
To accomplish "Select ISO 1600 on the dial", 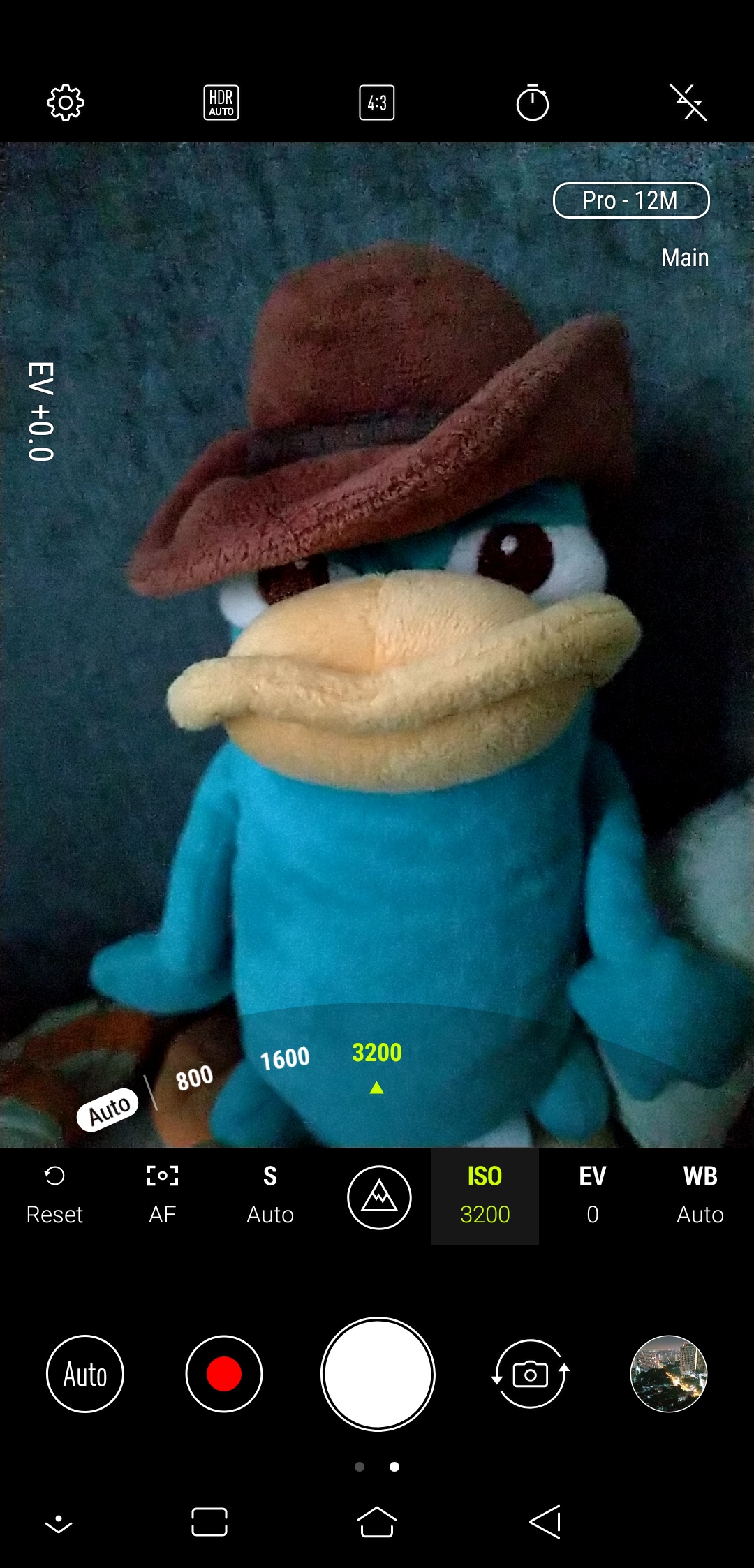I will [x=285, y=1058].
